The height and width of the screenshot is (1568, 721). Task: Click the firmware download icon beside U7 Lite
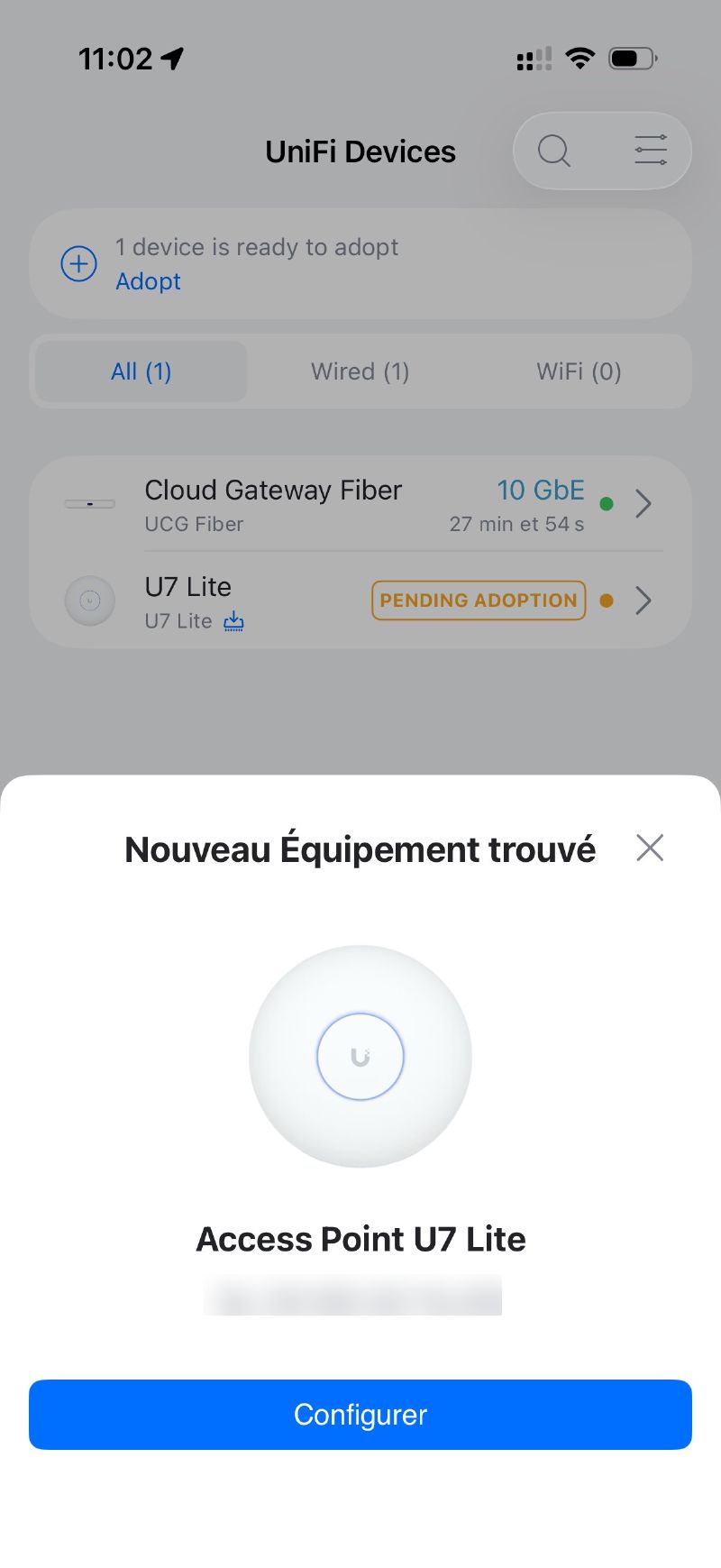(233, 621)
